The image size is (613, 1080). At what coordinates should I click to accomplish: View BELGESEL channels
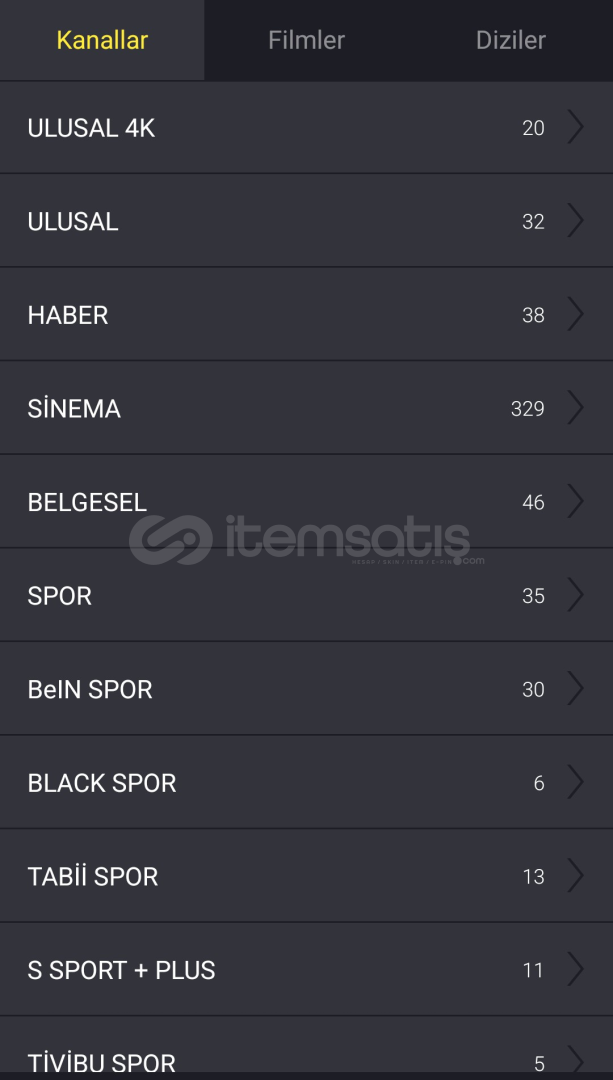pyautogui.click(x=306, y=502)
